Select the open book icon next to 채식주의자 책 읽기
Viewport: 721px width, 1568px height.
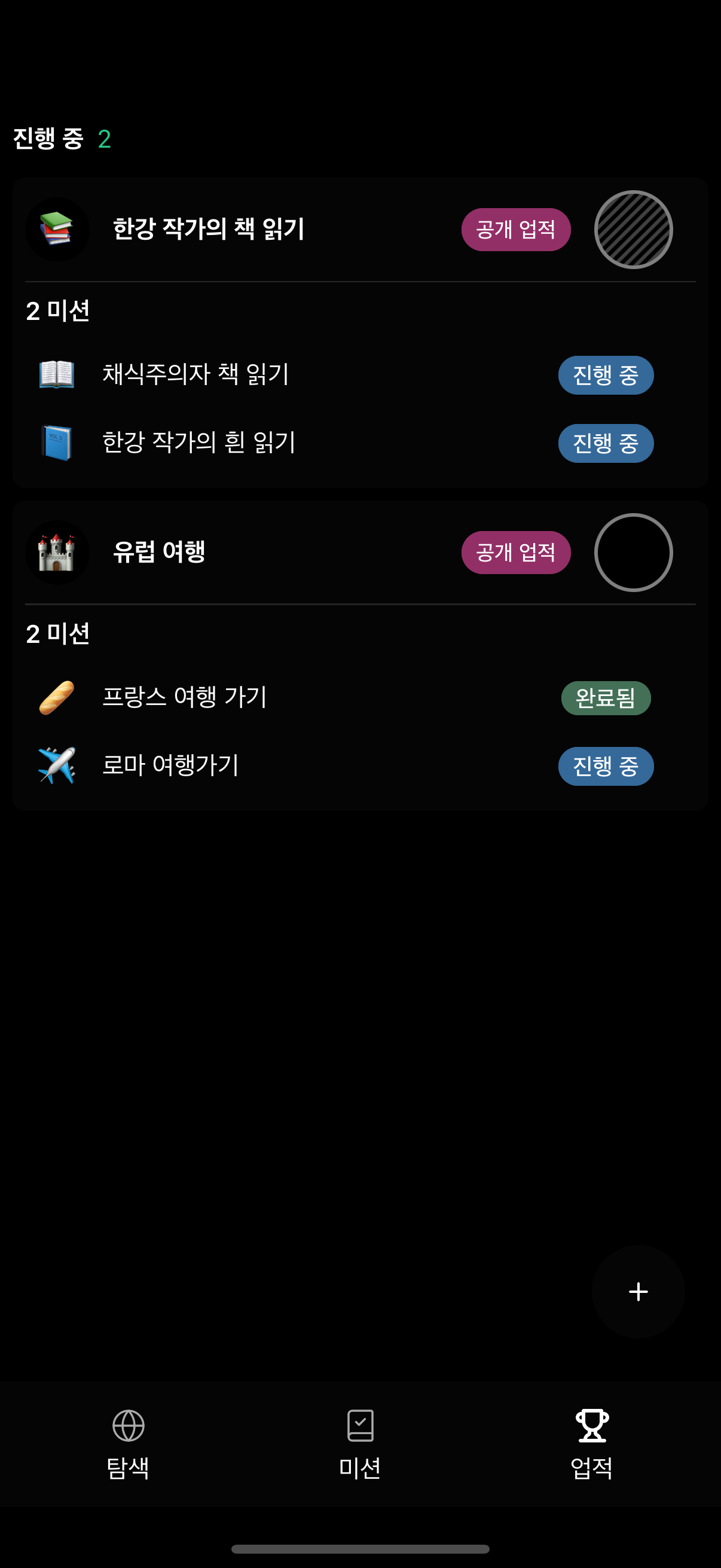(x=57, y=375)
